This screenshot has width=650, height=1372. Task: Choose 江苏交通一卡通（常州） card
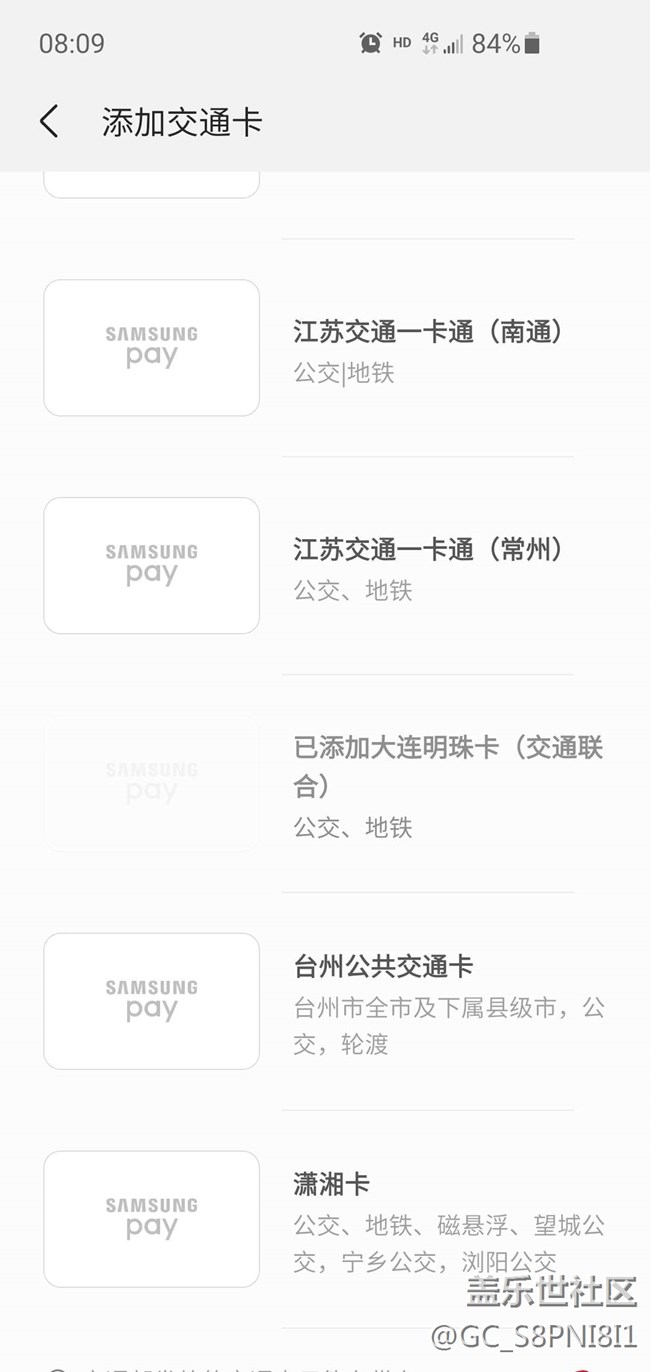325,566
